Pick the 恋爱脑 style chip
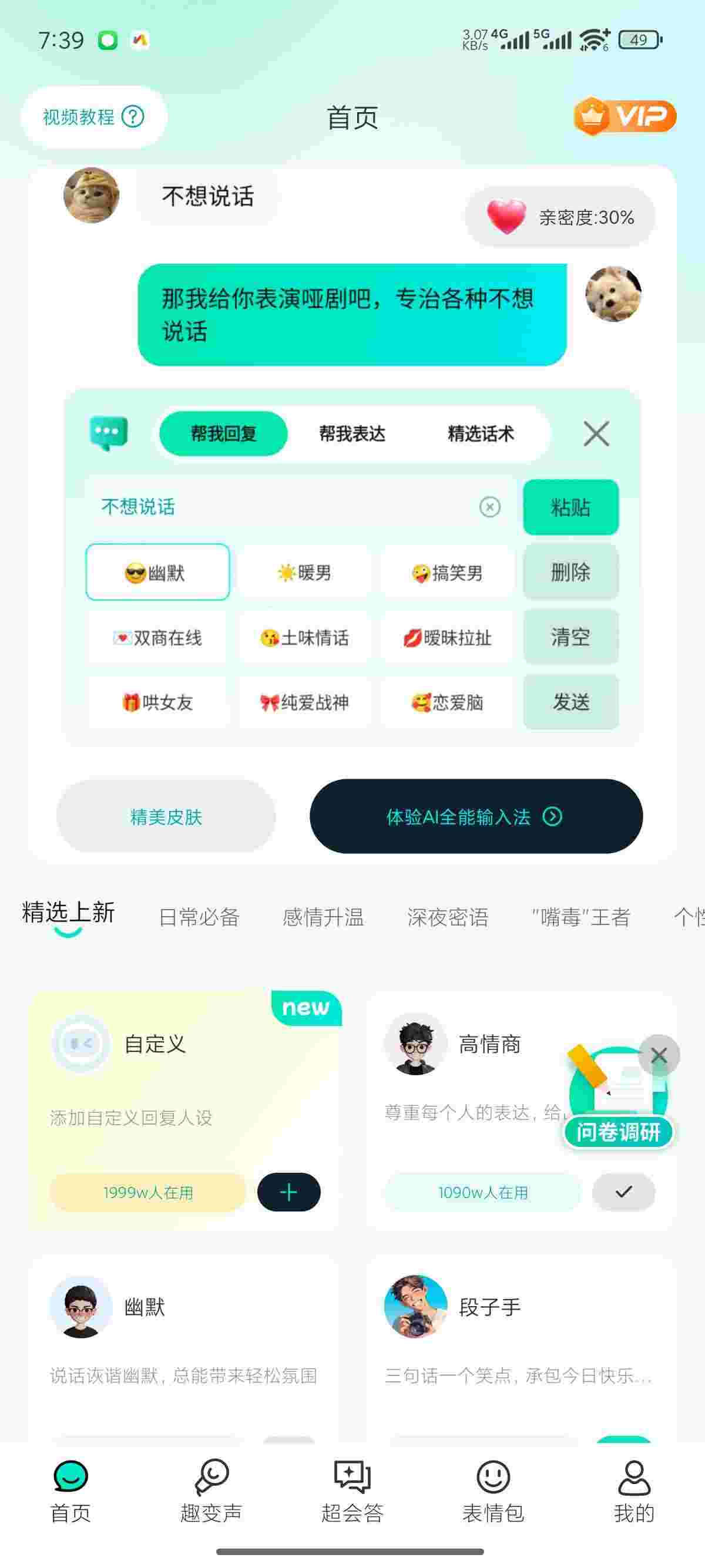 (448, 702)
